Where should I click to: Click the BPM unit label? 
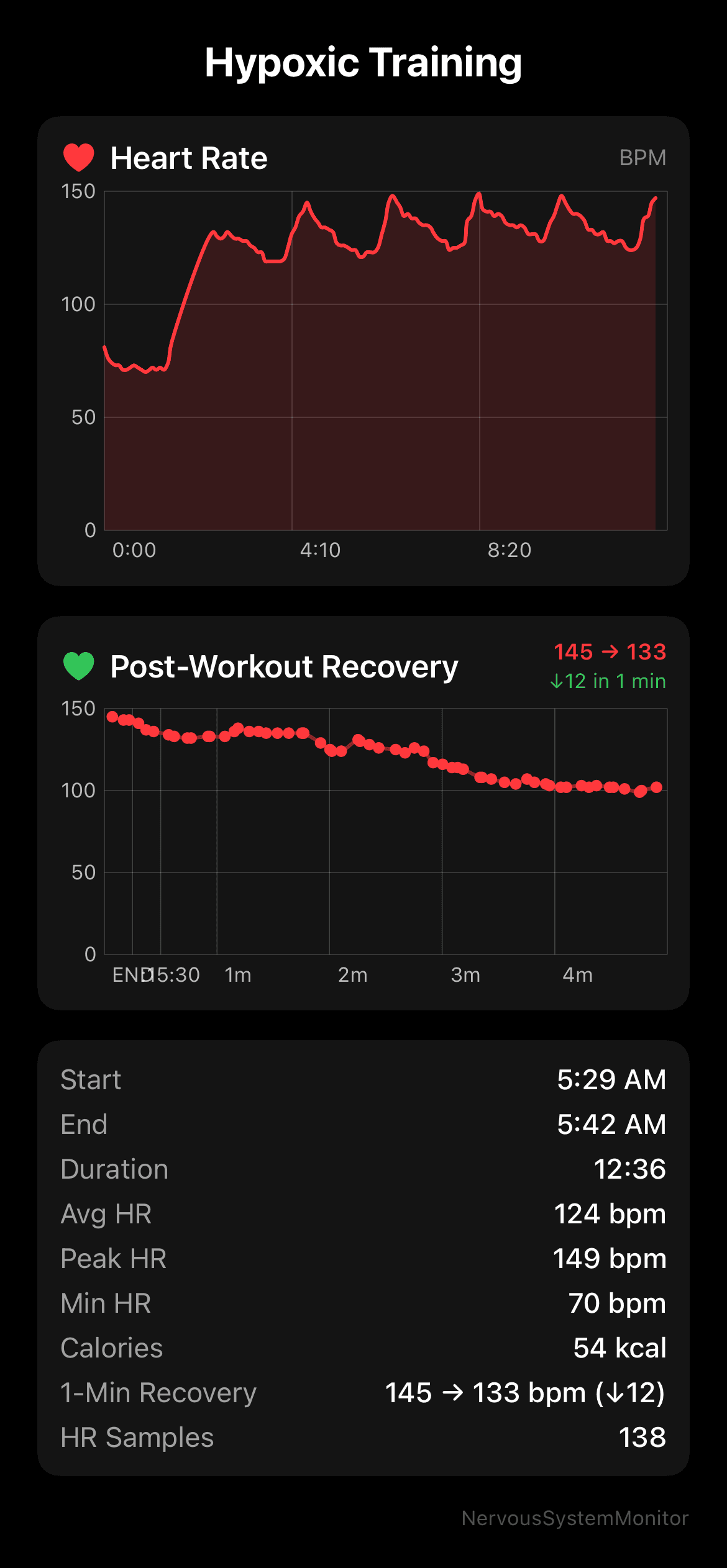click(x=643, y=158)
